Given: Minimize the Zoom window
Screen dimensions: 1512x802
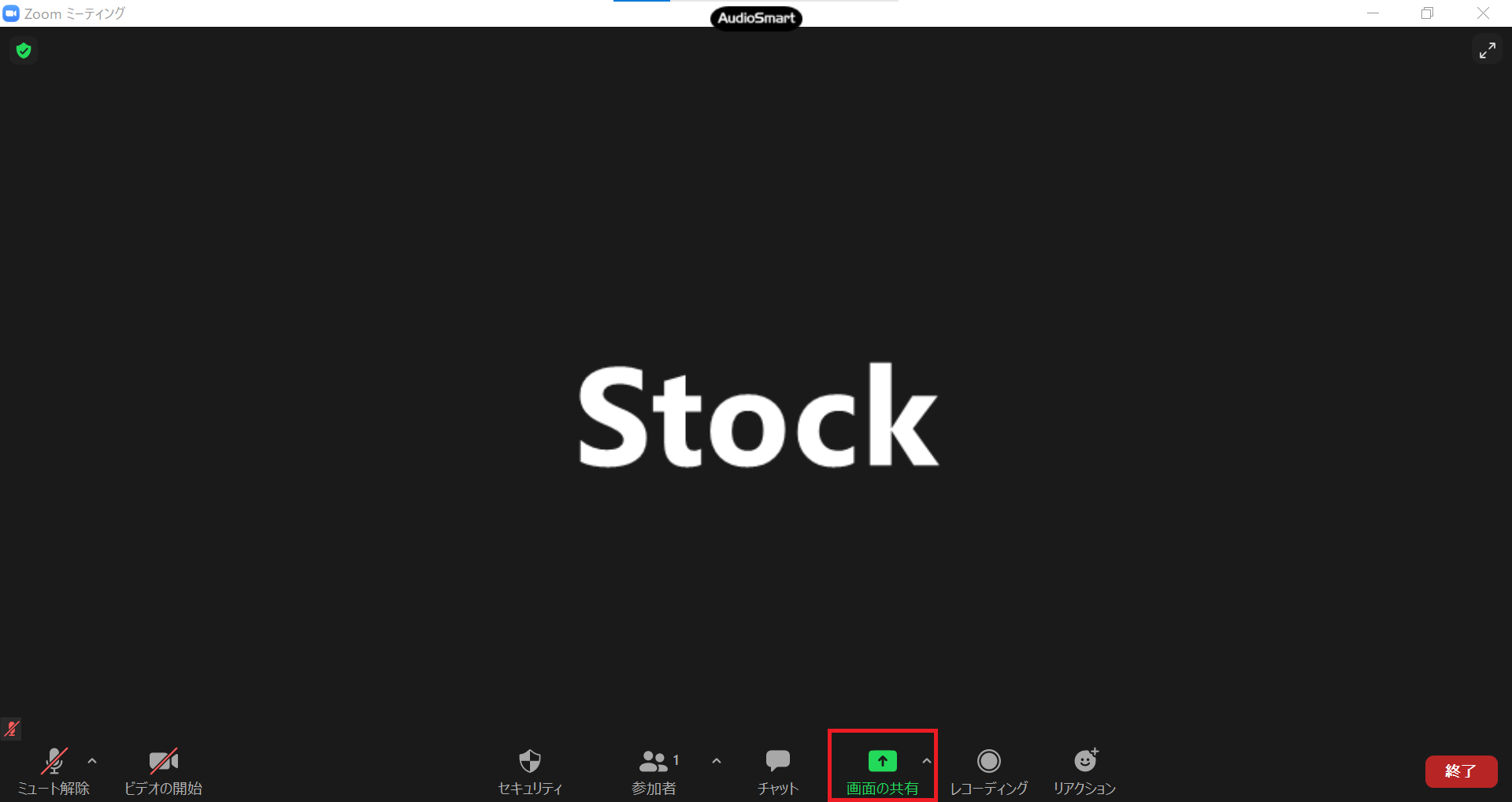Looking at the screenshot, I should click(1373, 13).
